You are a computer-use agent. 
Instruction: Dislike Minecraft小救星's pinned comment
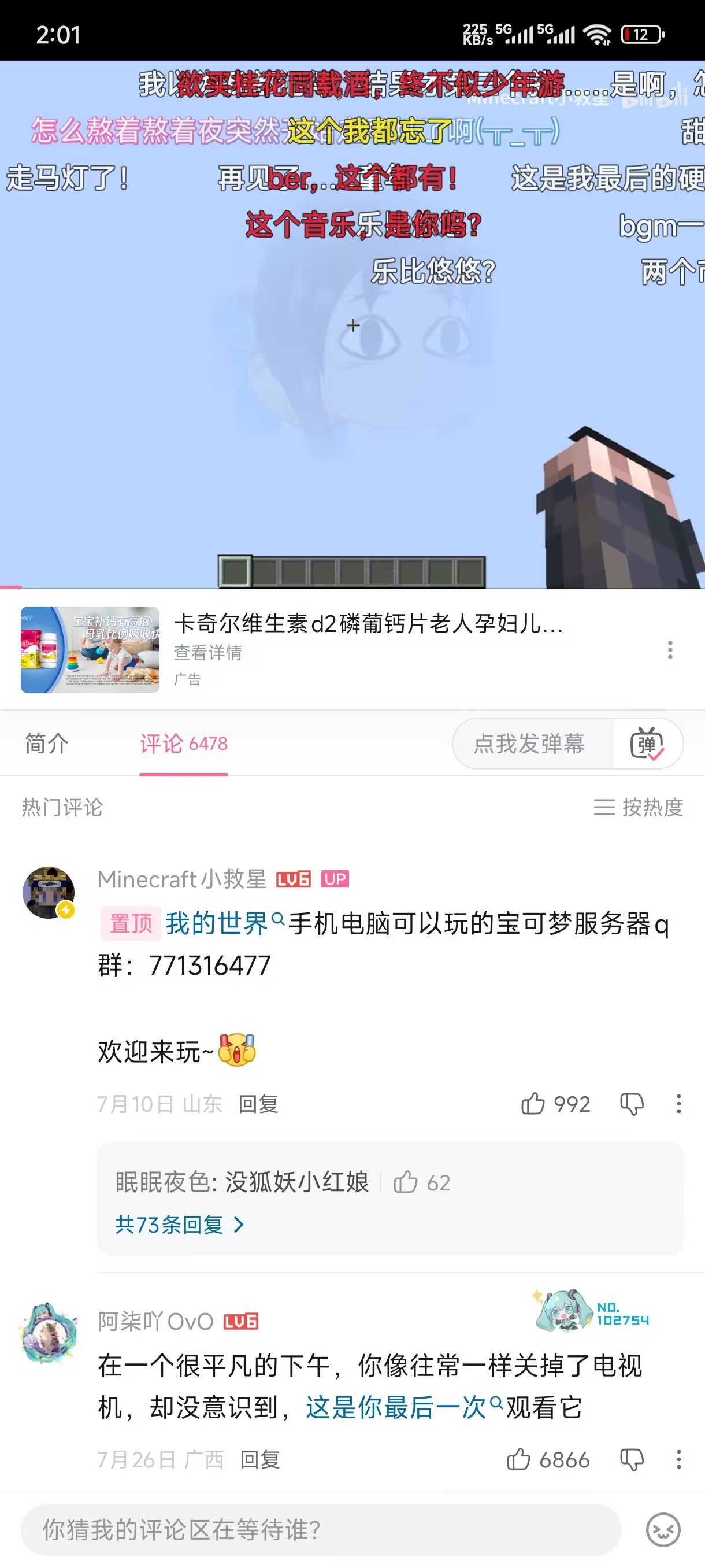point(632,1104)
